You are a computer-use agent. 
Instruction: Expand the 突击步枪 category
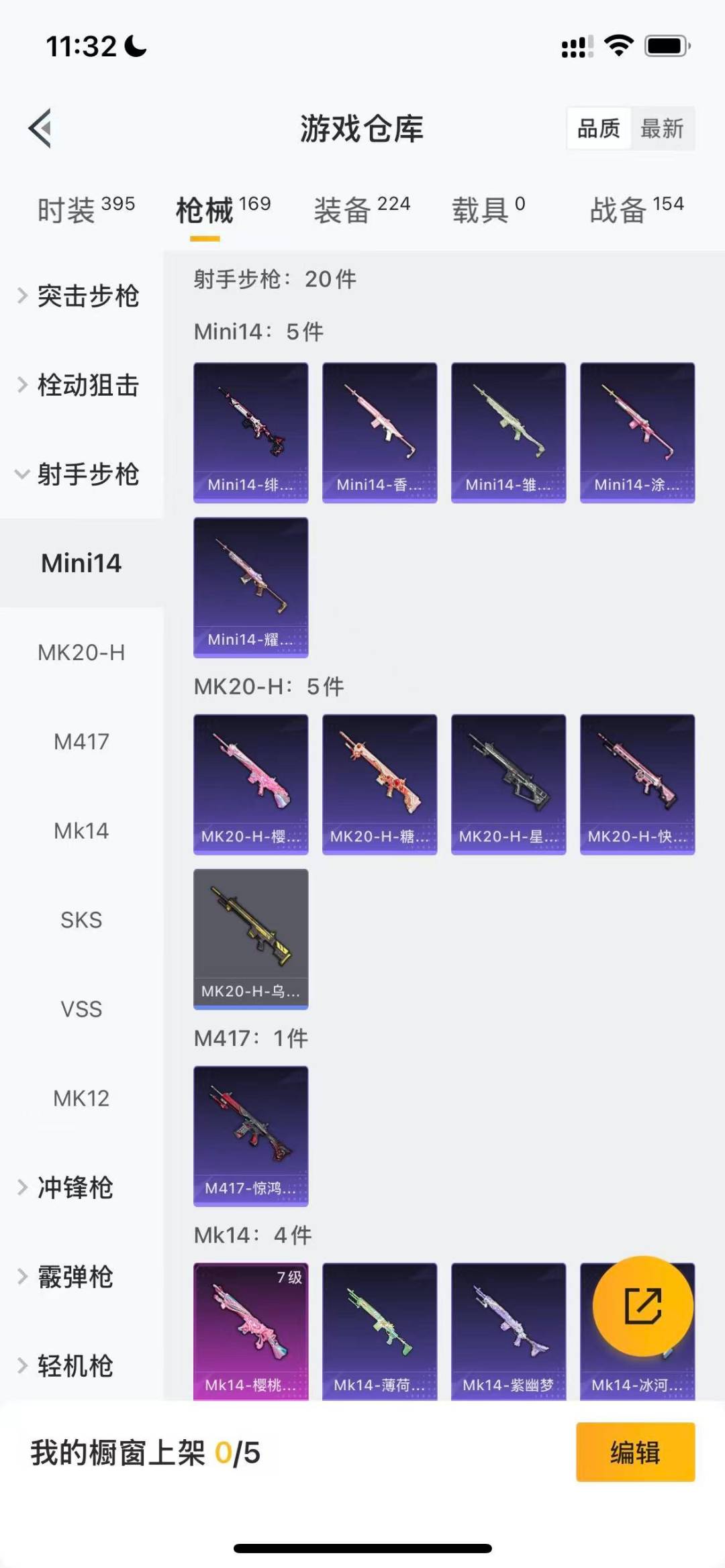coord(81,296)
